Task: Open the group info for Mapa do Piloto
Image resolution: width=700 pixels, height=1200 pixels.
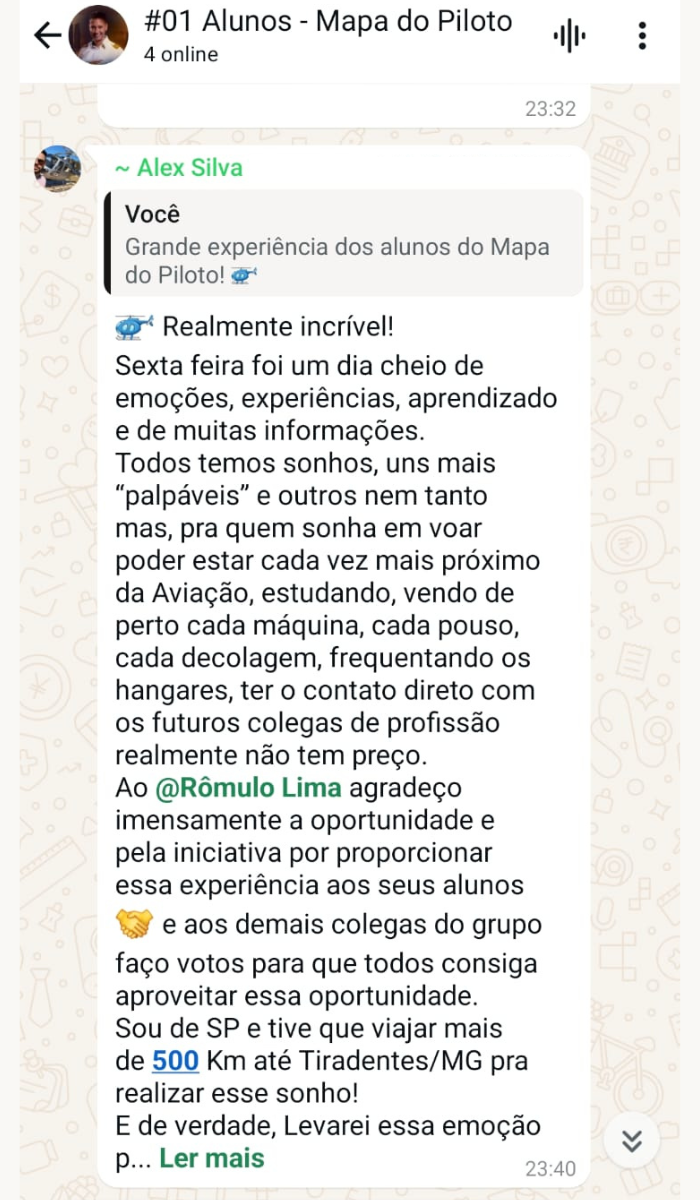Action: click(x=328, y=35)
